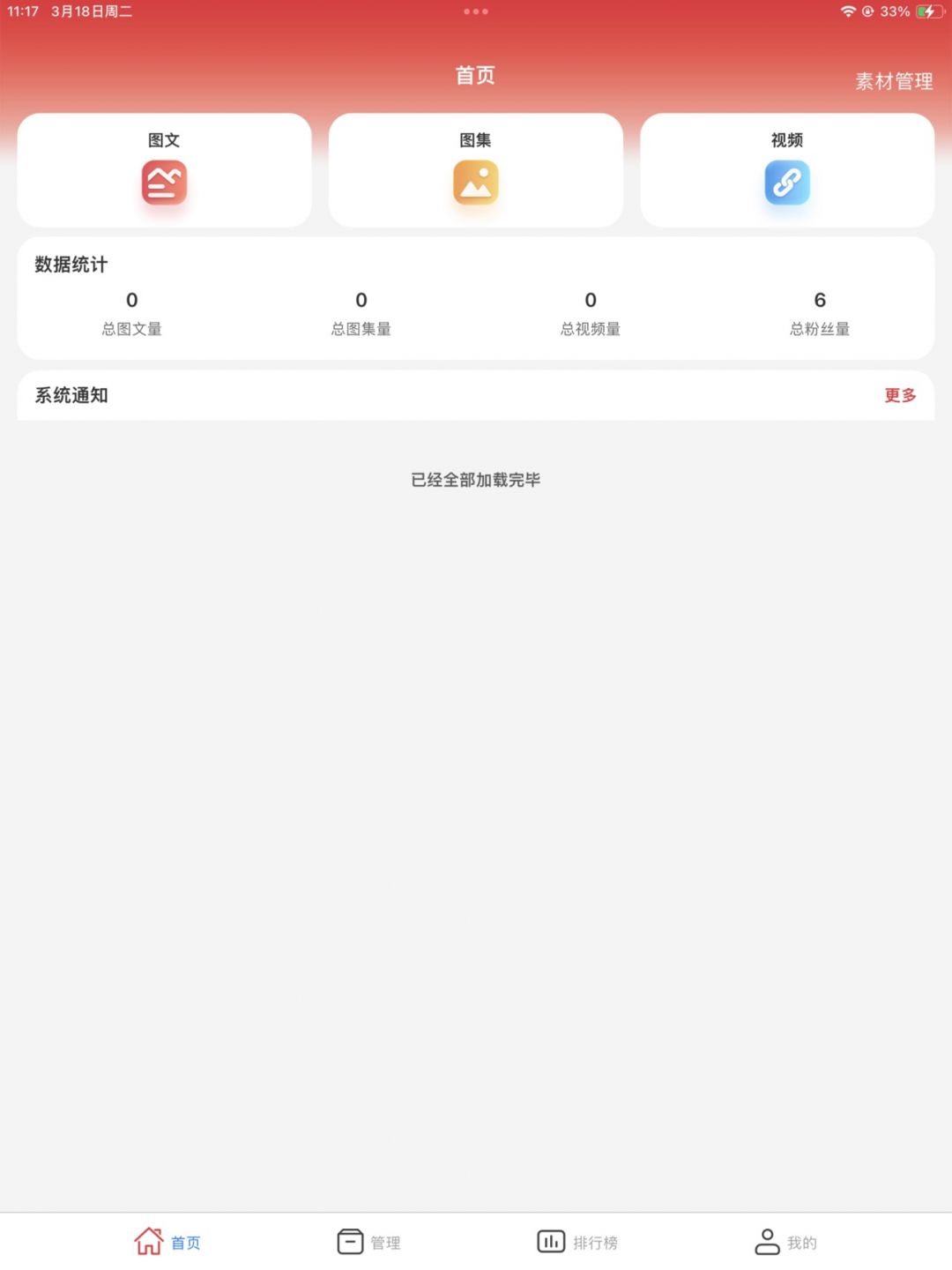
Task: Open the 图集 card
Action: [475, 171]
